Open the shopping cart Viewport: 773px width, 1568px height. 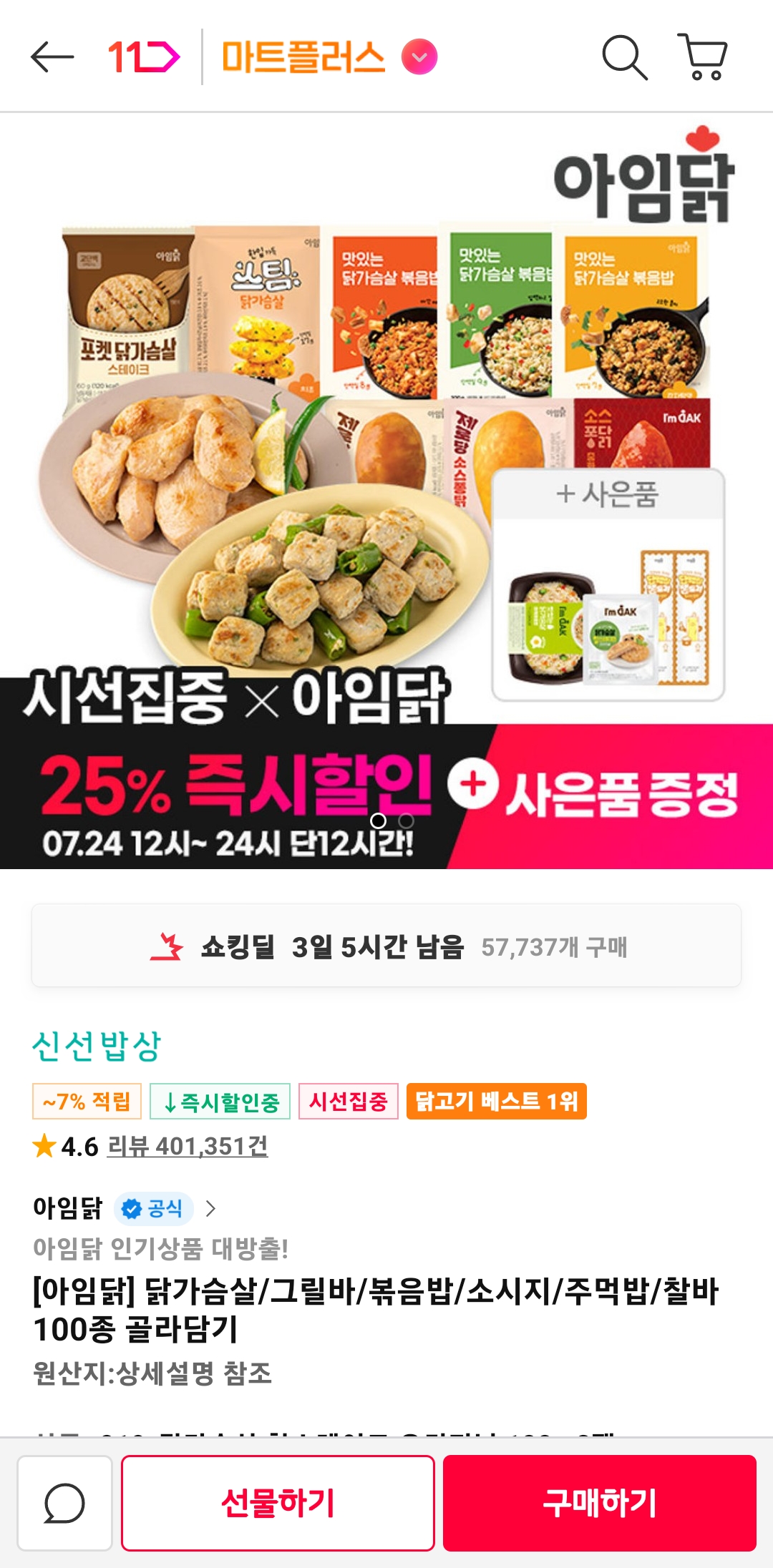point(703,57)
